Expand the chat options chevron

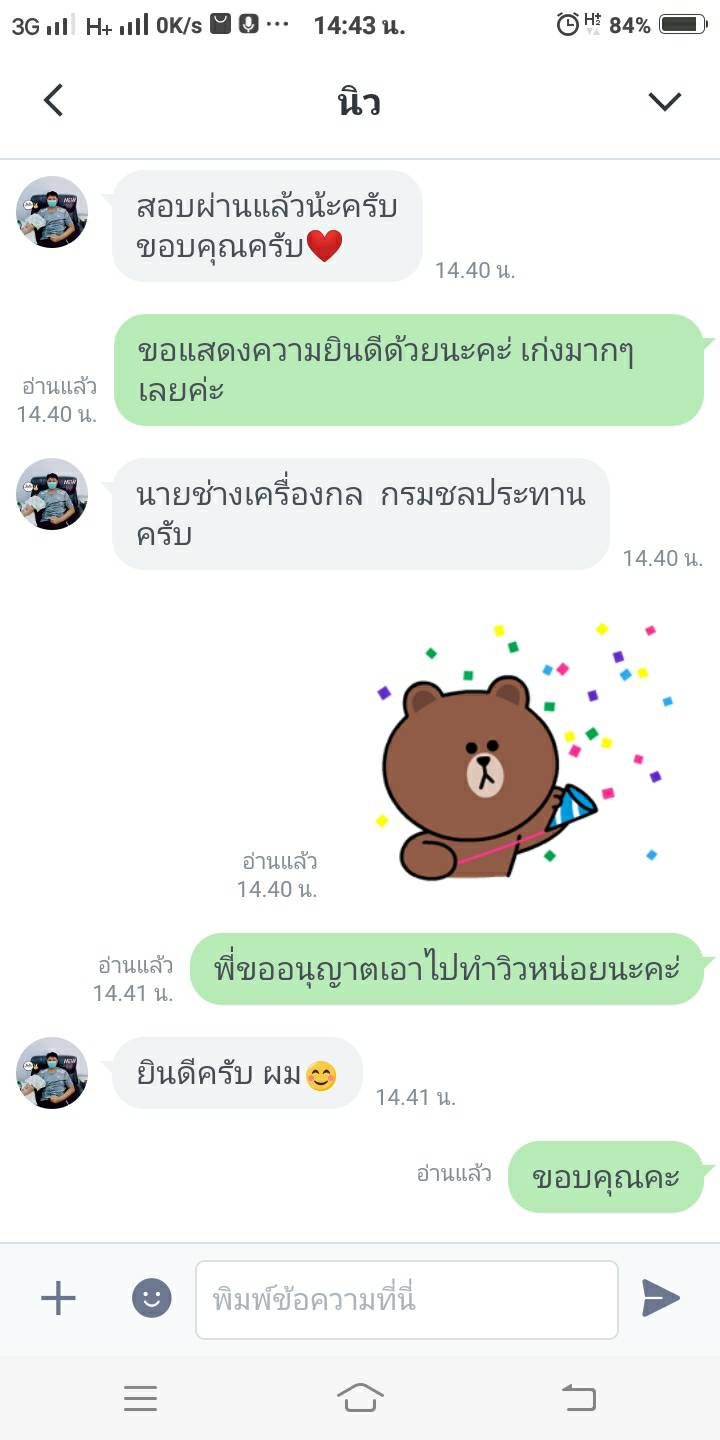(x=665, y=101)
